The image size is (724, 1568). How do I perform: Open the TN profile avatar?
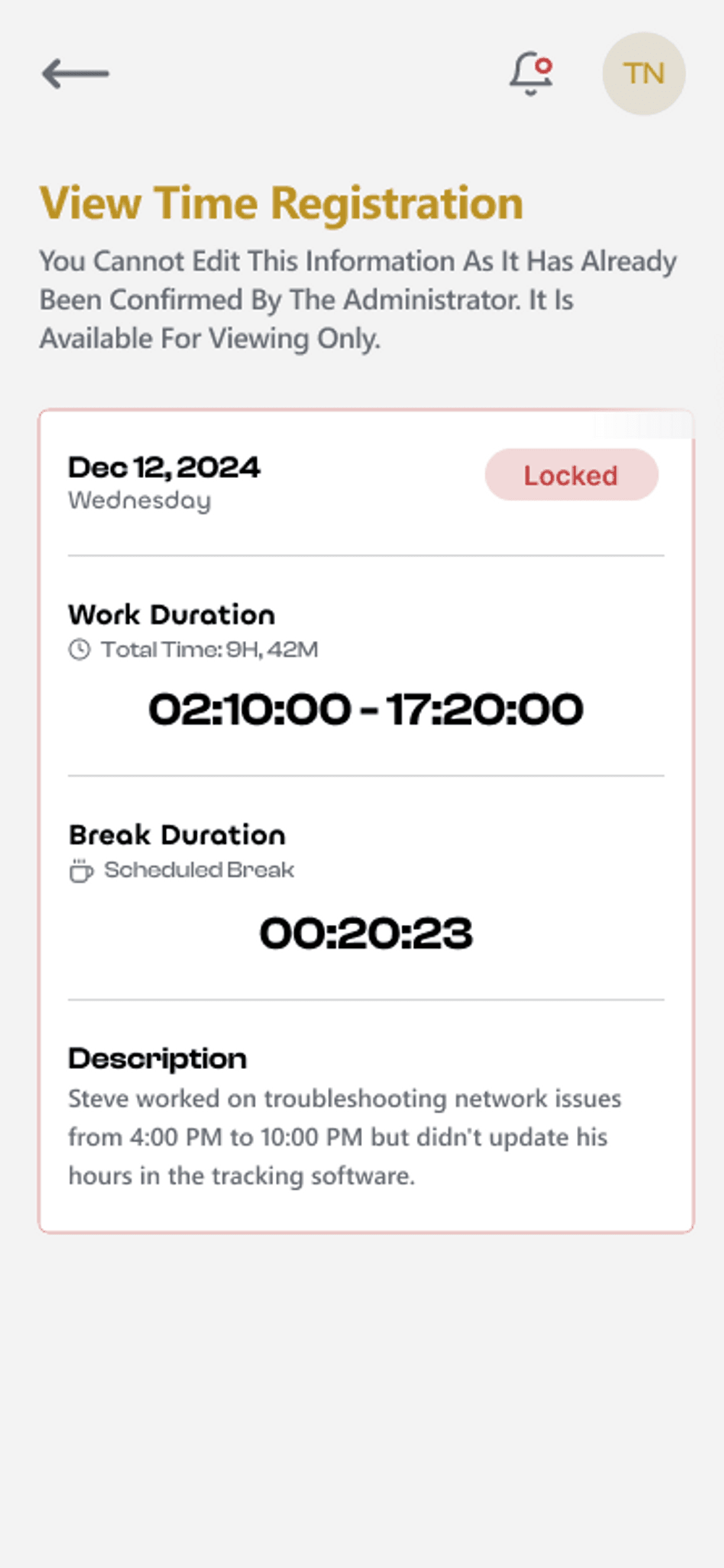(x=644, y=74)
